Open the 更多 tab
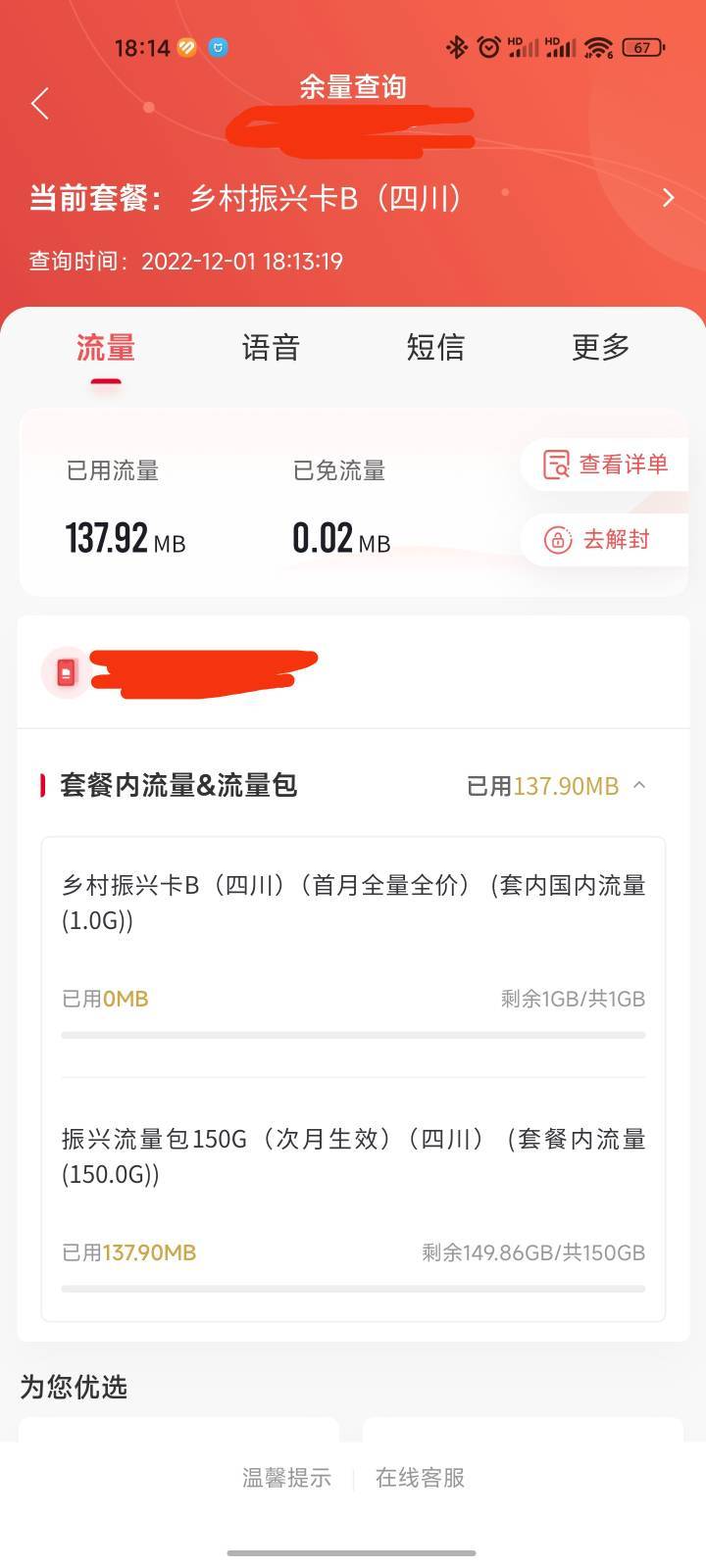 click(600, 347)
